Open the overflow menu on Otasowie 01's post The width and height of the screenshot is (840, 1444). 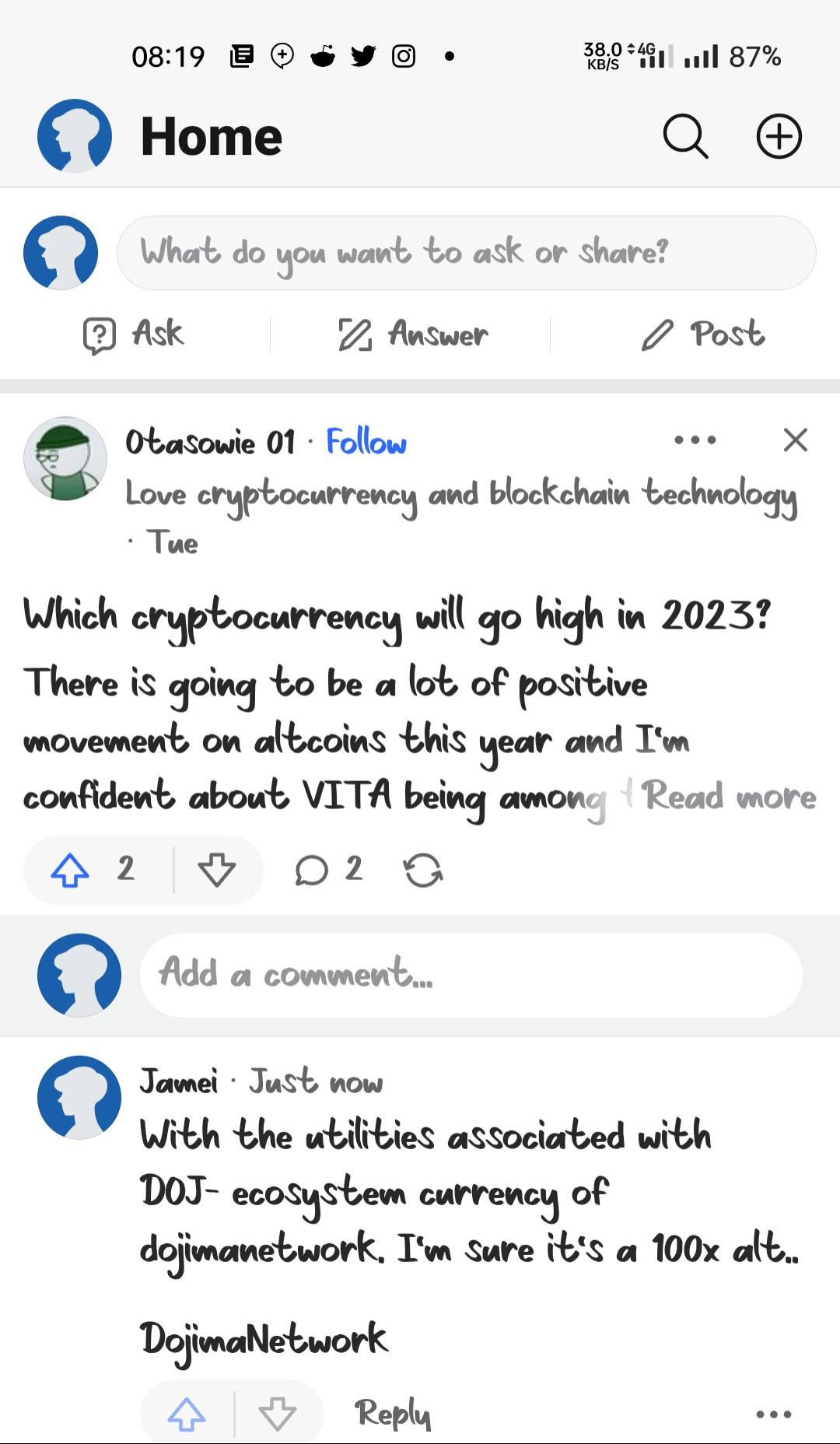695,440
